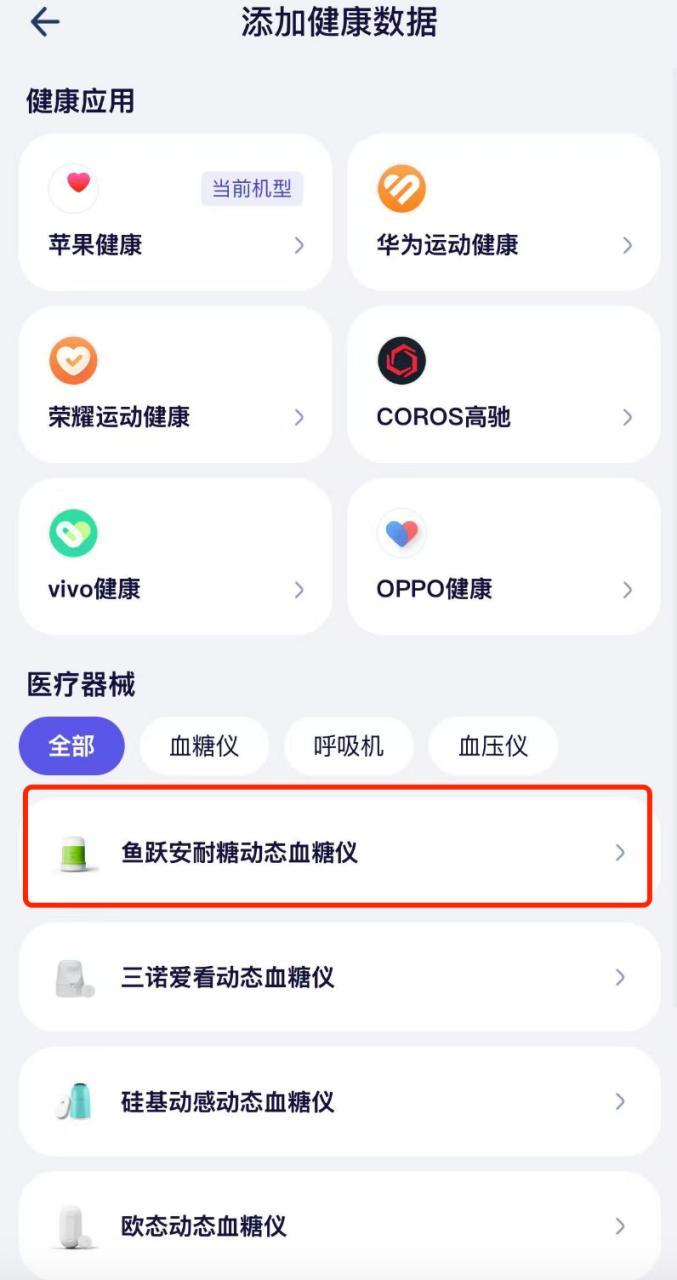Screen dimensions: 677x1280
Task: Open 三诺爱看动态血糖仪 row
Action: (338, 977)
